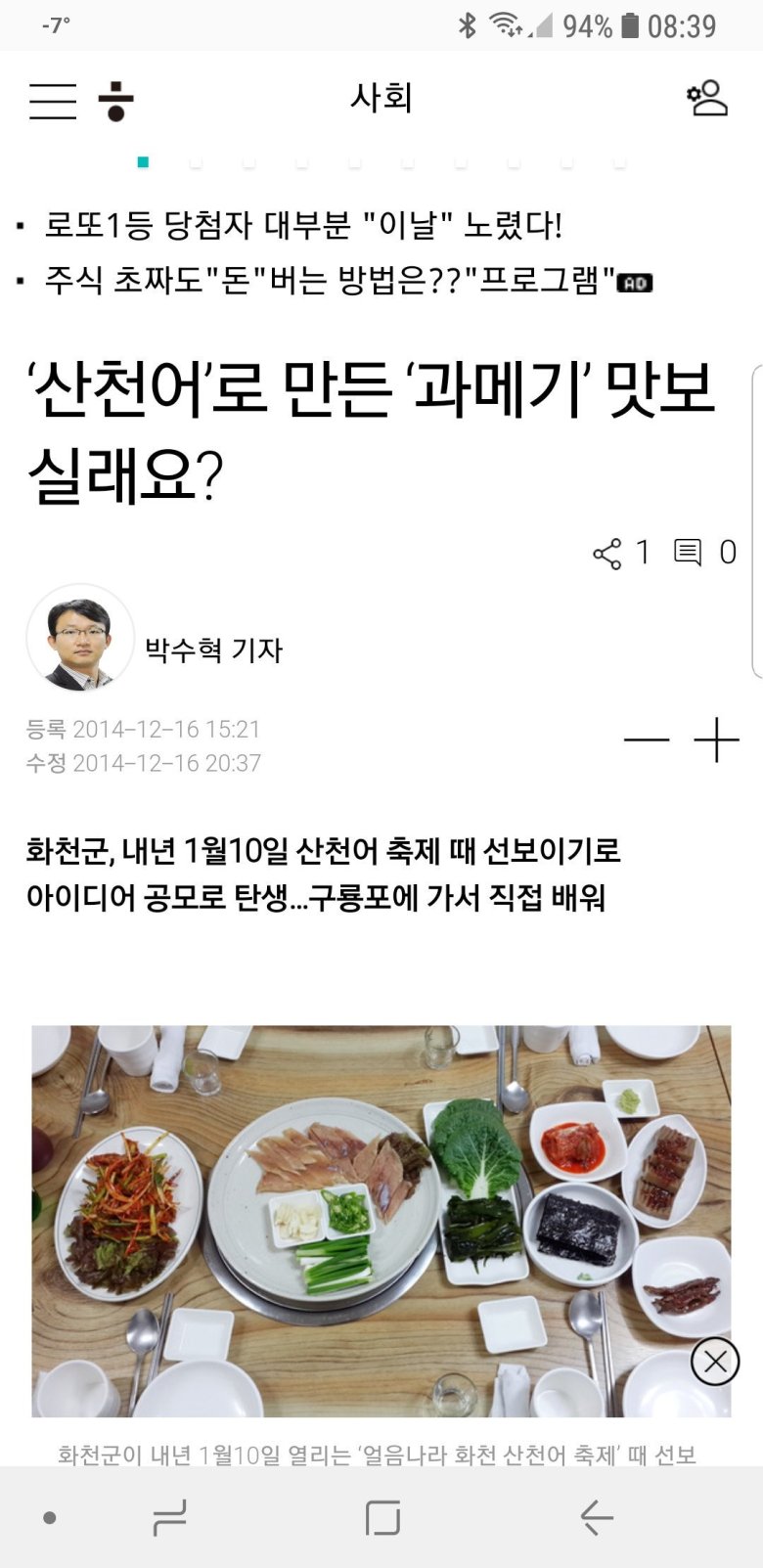Dismiss the floating close button
The height and width of the screenshot is (1568, 763).
[x=715, y=1361]
